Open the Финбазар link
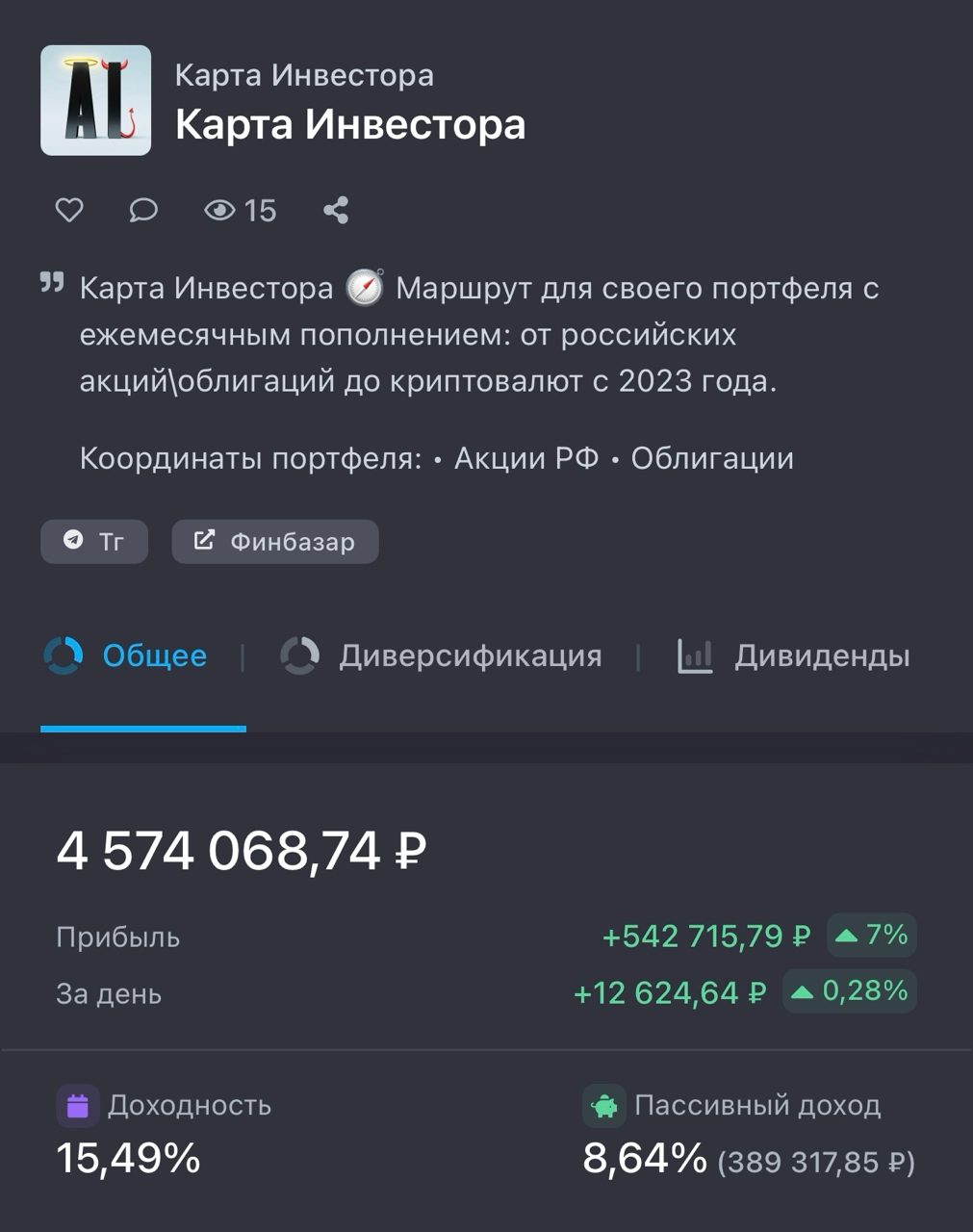The image size is (973, 1232). (x=274, y=541)
